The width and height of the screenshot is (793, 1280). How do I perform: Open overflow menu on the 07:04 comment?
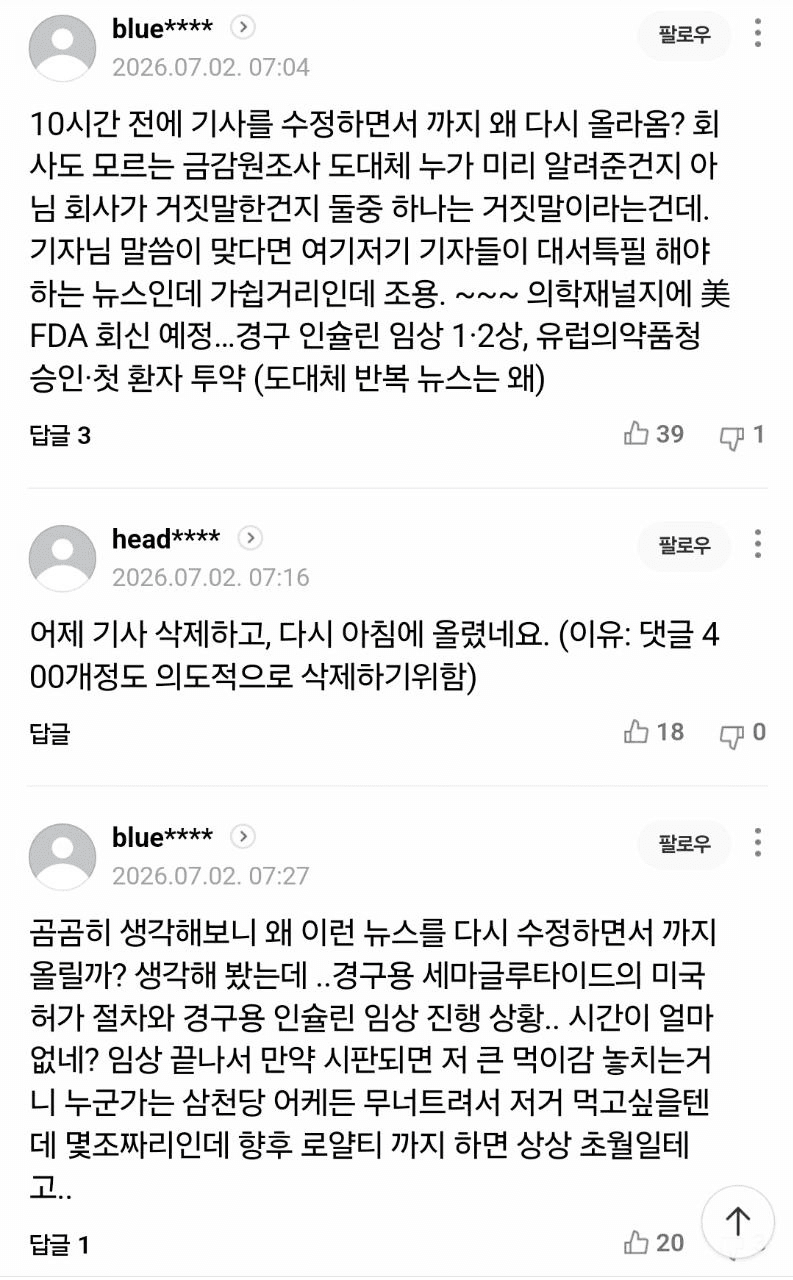[x=759, y=35]
